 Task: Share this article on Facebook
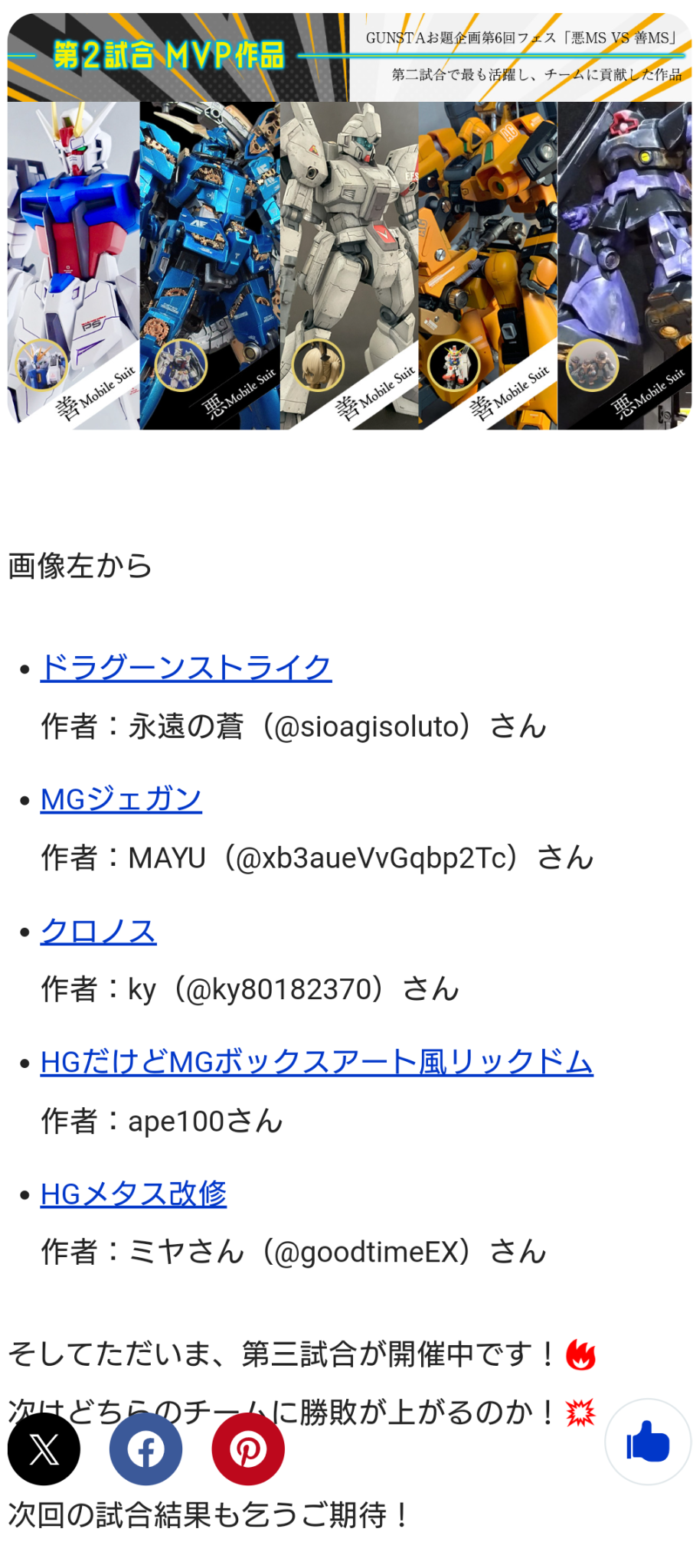[145, 1449]
